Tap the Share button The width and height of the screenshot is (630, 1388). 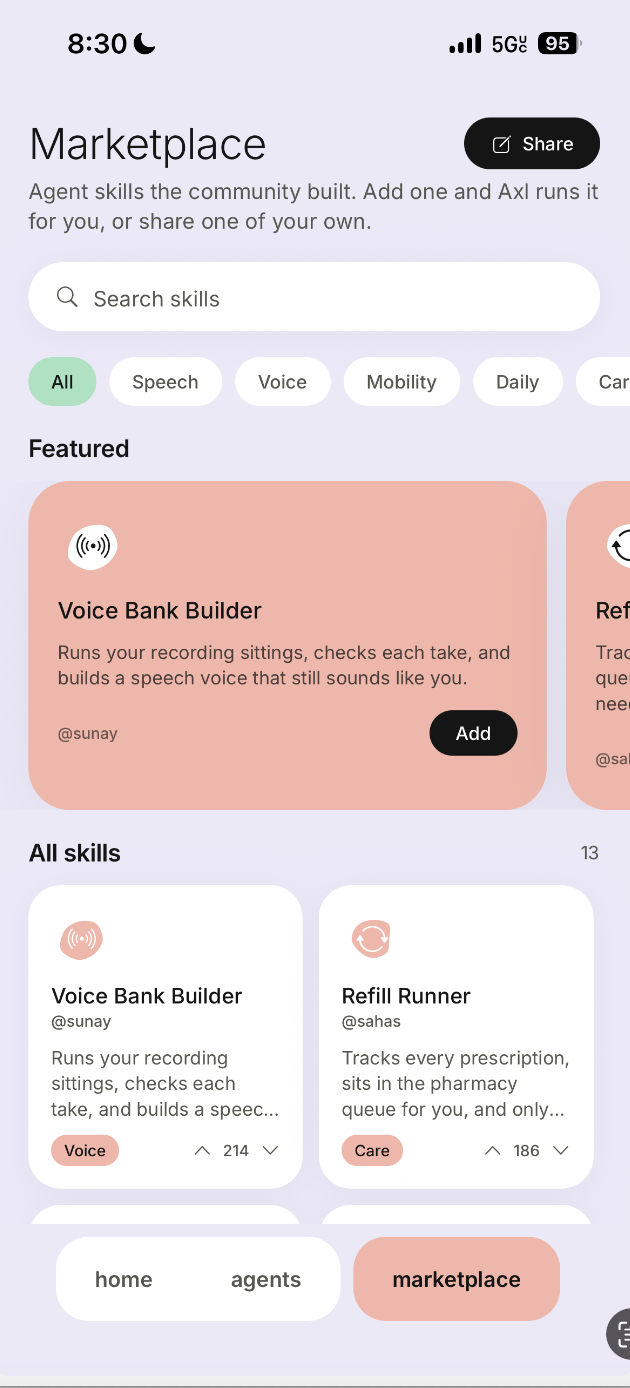[x=532, y=144]
